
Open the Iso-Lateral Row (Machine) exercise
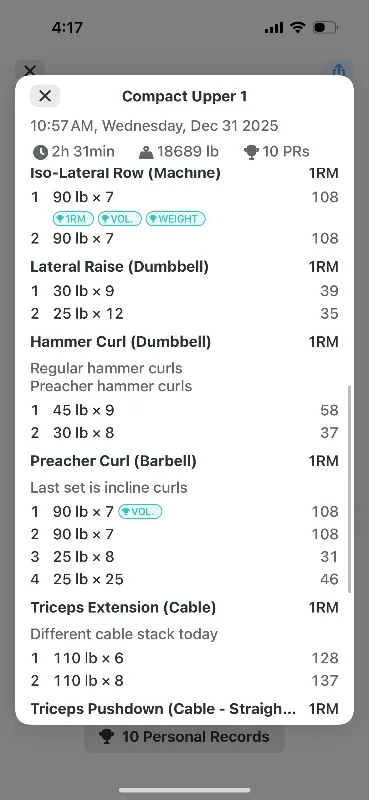click(125, 173)
